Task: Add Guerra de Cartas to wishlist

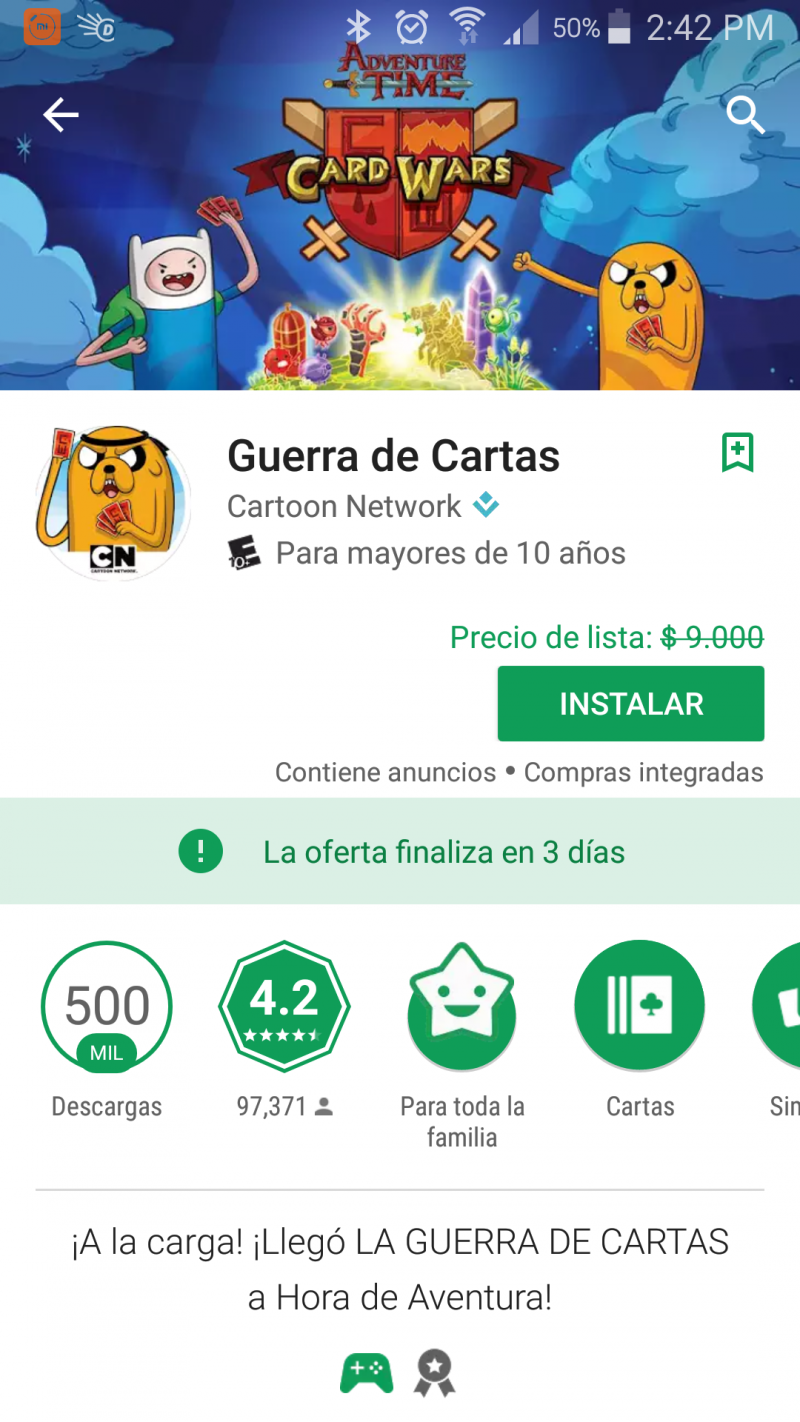Action: [x=737, y=453]
